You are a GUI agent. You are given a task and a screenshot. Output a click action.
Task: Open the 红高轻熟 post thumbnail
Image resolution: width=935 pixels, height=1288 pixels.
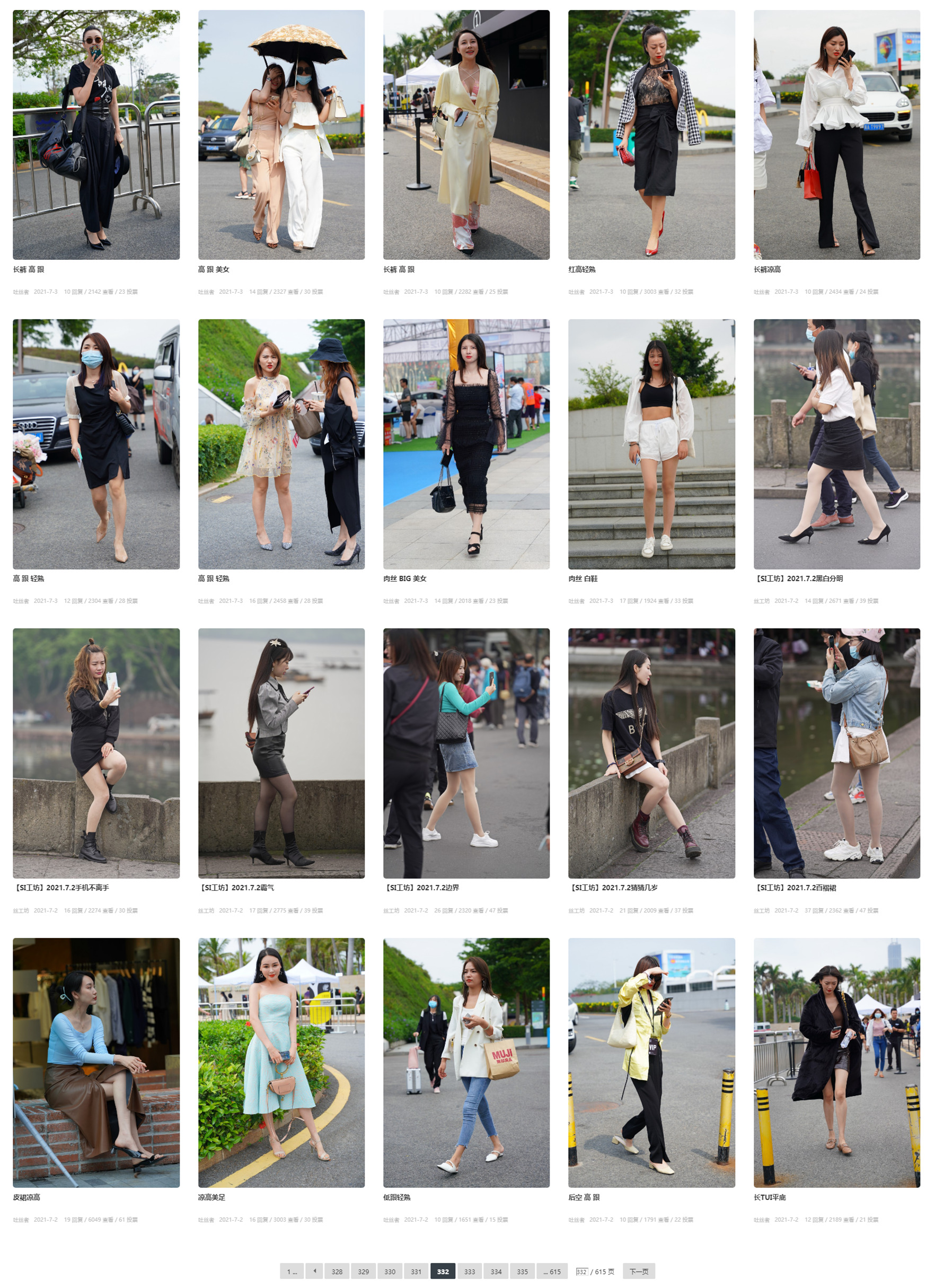tap(650, 135)
